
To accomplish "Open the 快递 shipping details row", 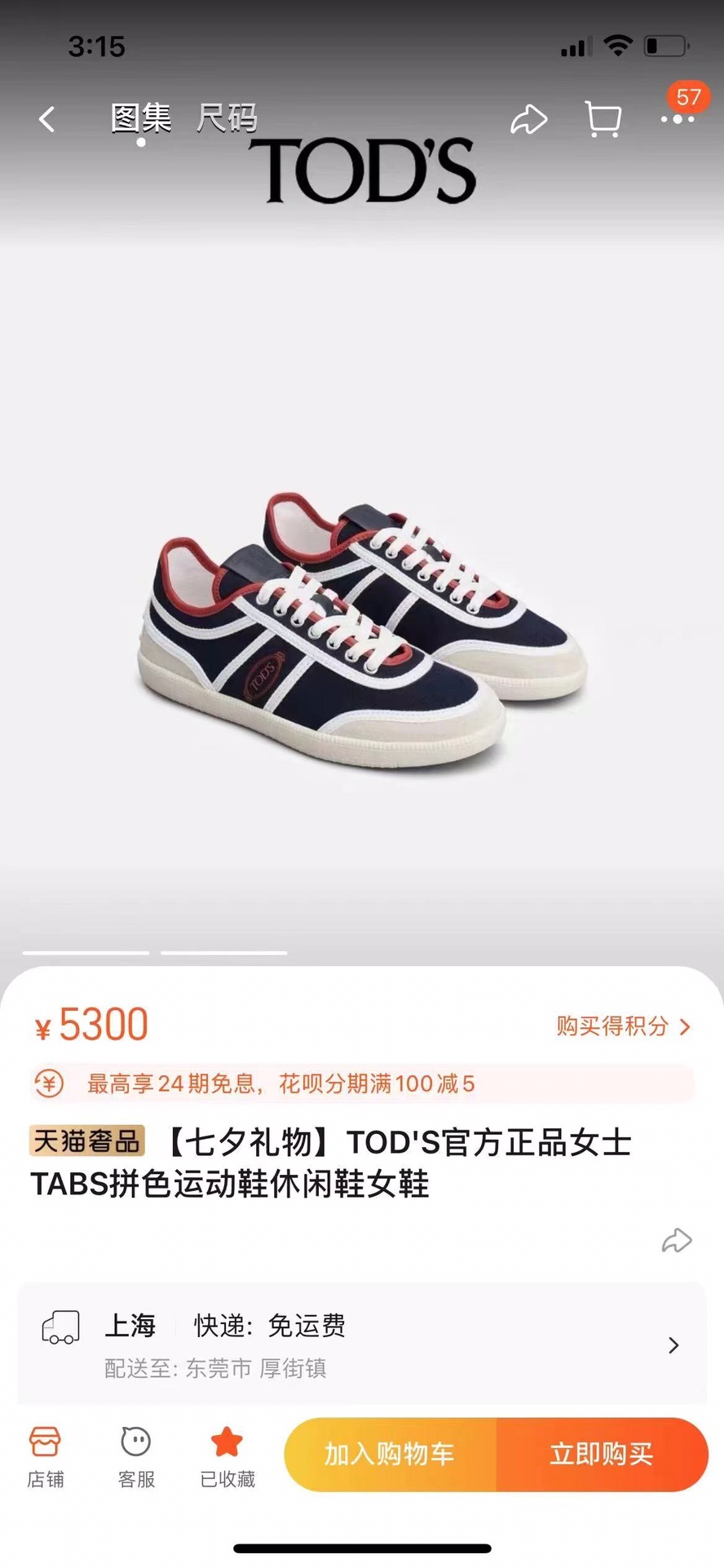I will (362, 1344).
